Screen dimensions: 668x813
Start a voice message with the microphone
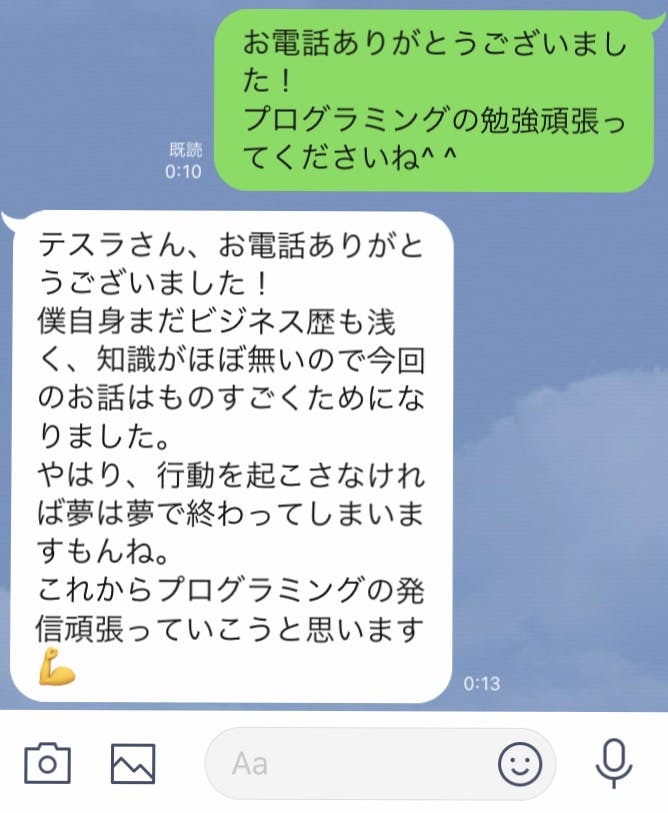pyautogui.click(x=613, y=765)
